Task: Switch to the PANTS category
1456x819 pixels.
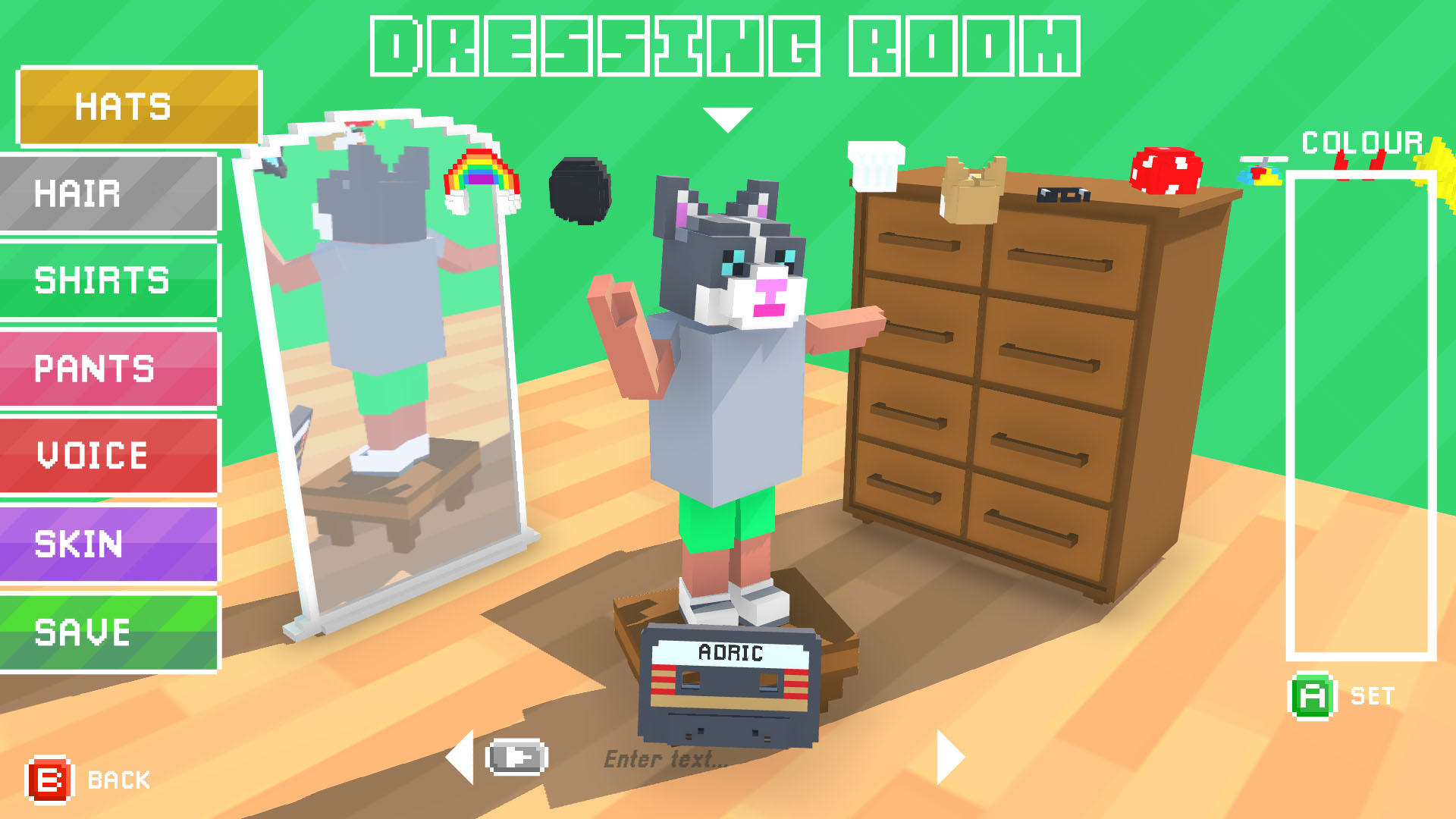Action: pos(110,369)
